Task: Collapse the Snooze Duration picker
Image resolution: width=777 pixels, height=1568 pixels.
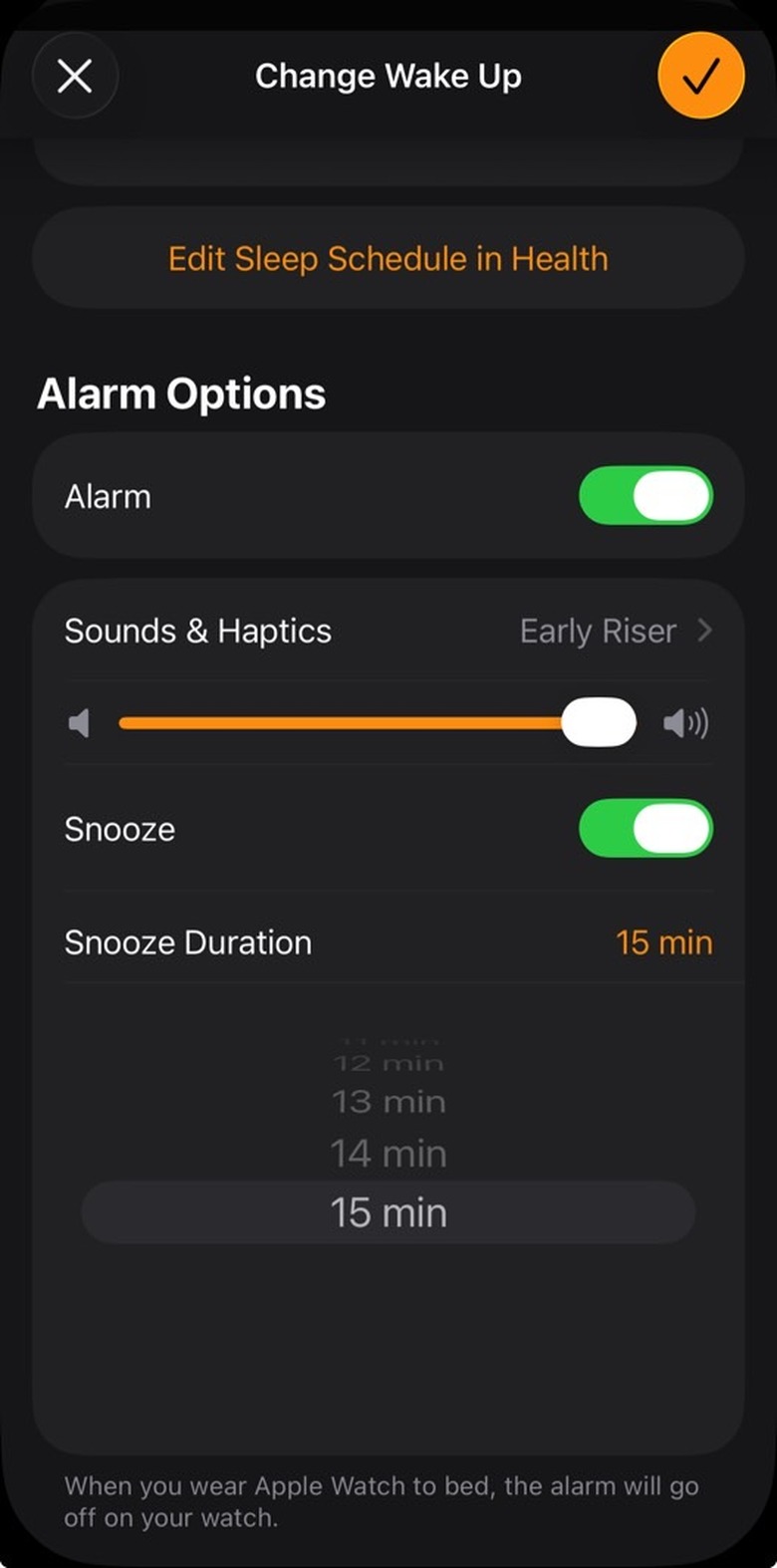Action: 388,942
